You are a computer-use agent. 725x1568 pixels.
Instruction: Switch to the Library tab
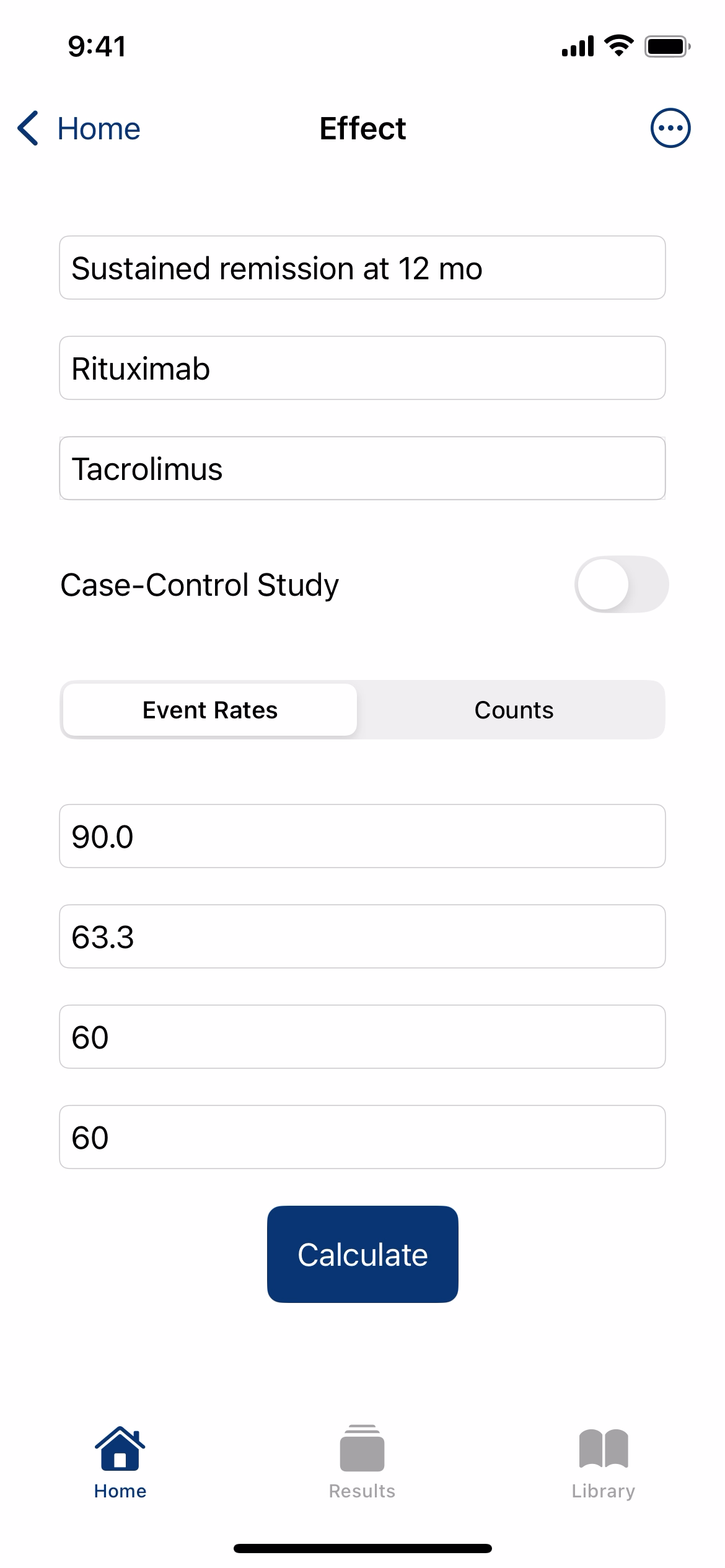[604, 1462]
